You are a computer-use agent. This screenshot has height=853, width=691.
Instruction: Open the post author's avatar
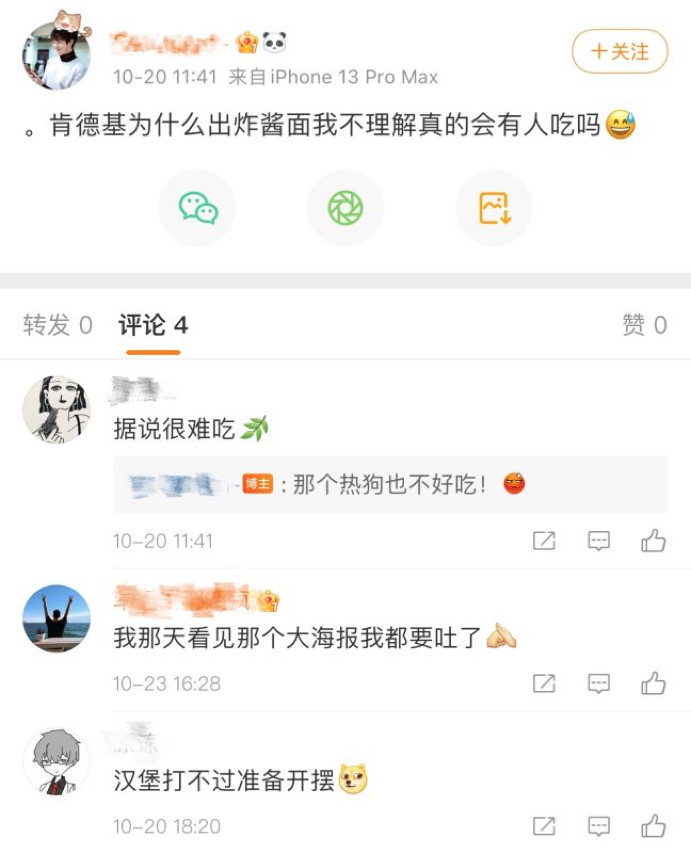pyautogui.click(x=56, y=56)
